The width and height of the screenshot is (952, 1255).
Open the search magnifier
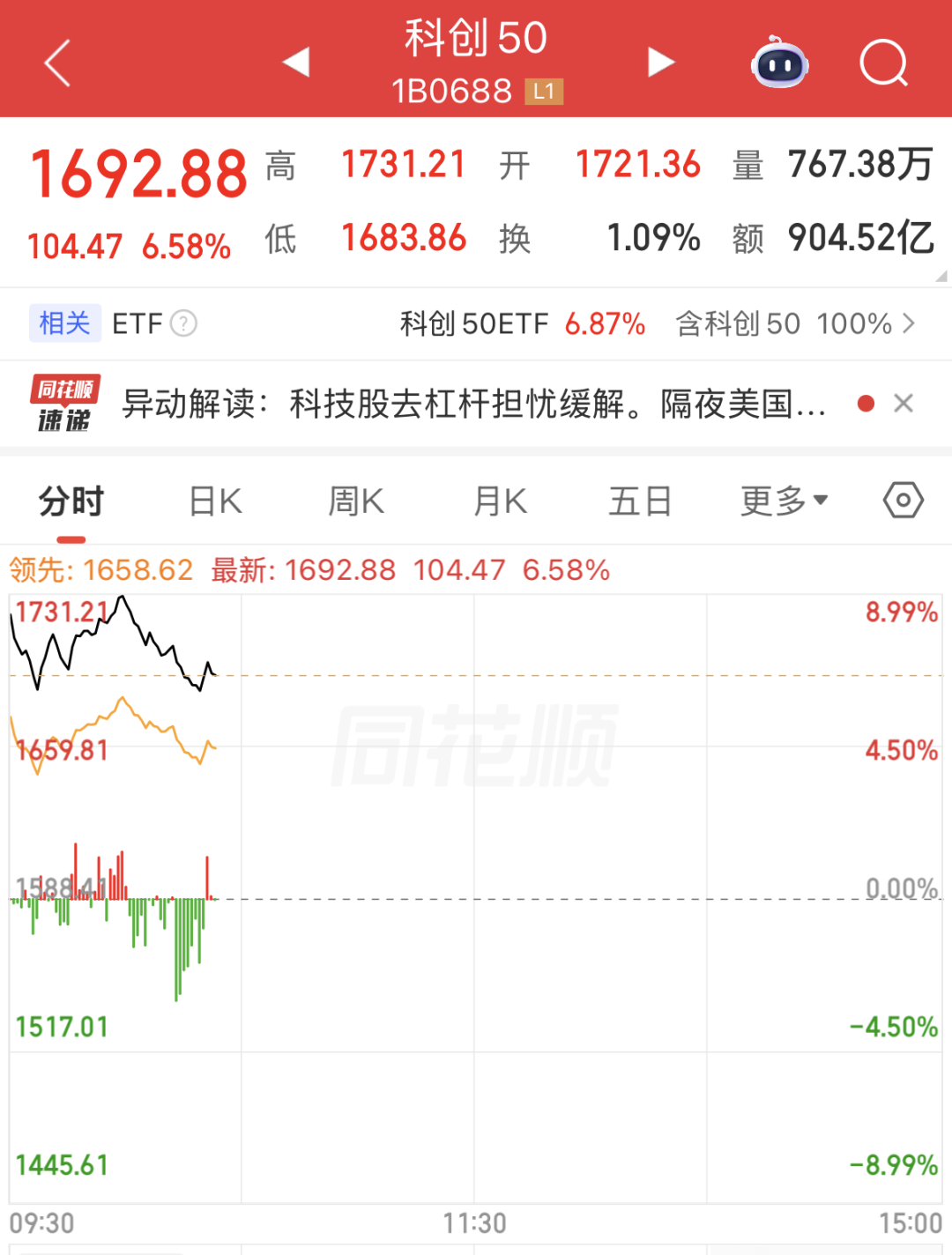click(883, 63)
